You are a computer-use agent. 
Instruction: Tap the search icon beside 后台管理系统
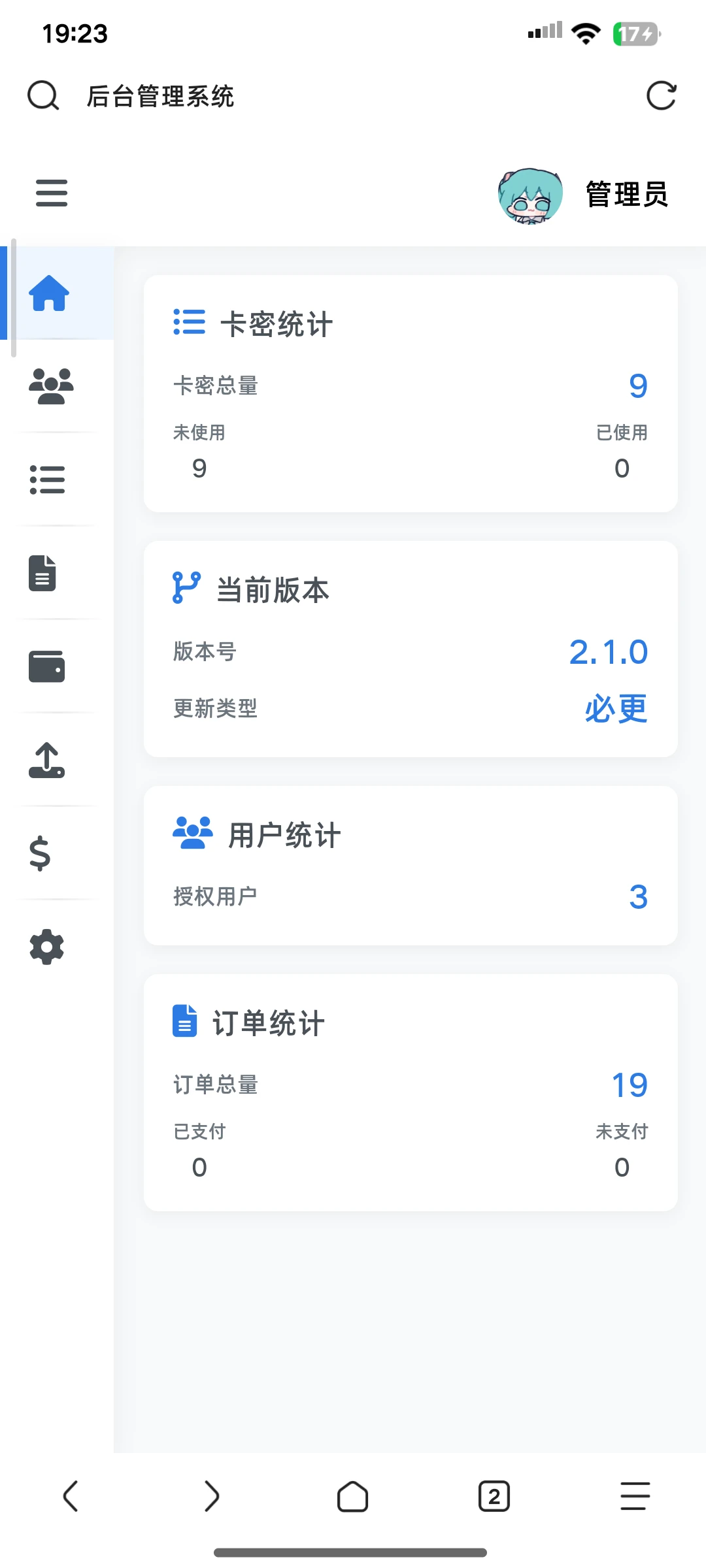(43, 96)
